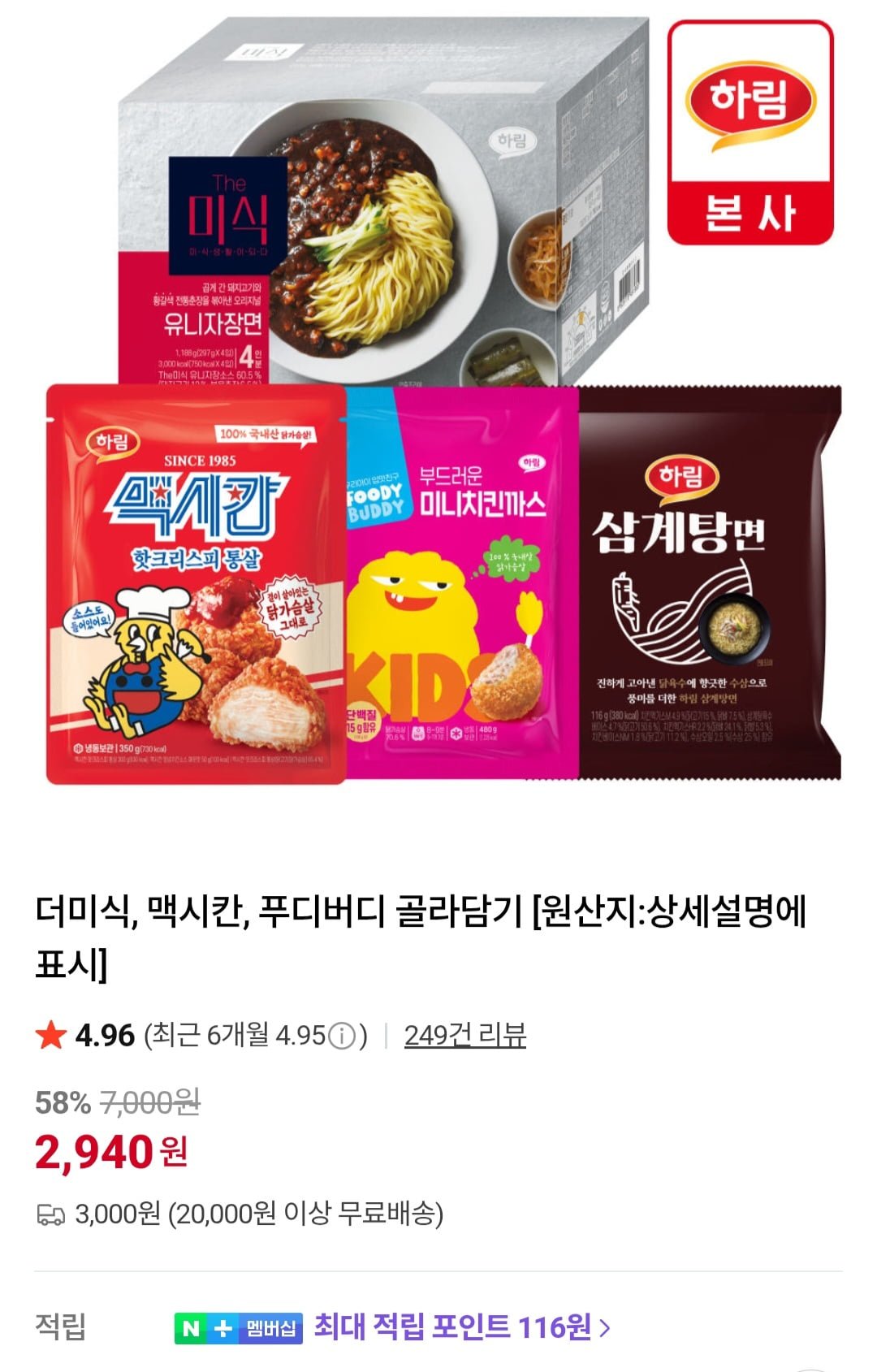The image size is (877, 1372).
Task: Tap the info icon next to 최근 6개월 4.95
Action: tap(342, 1037)
